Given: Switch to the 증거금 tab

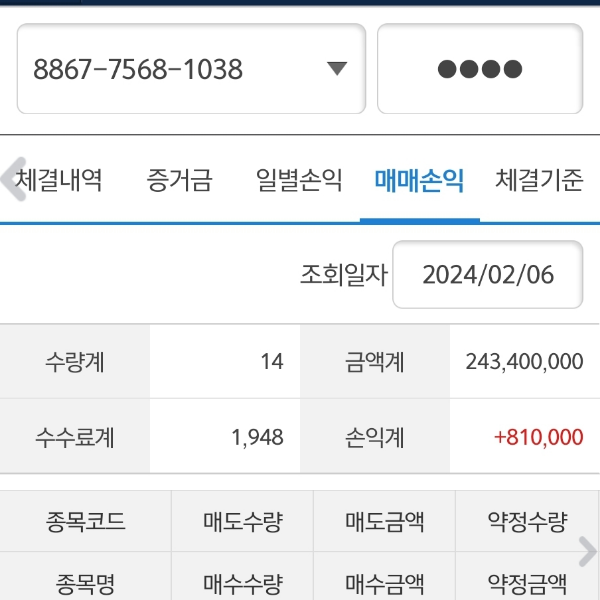Looking at the screenshot, I should click(x=179, y=181).
